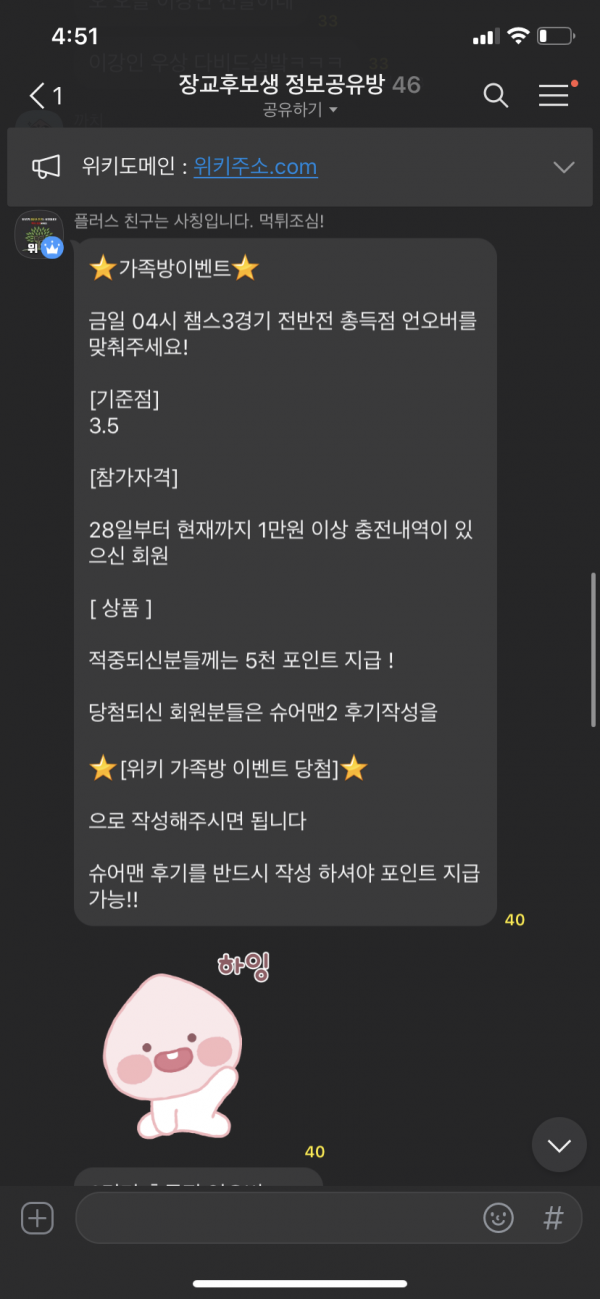
Task: Focus the message input field
Action: [x=275, y=1218]
